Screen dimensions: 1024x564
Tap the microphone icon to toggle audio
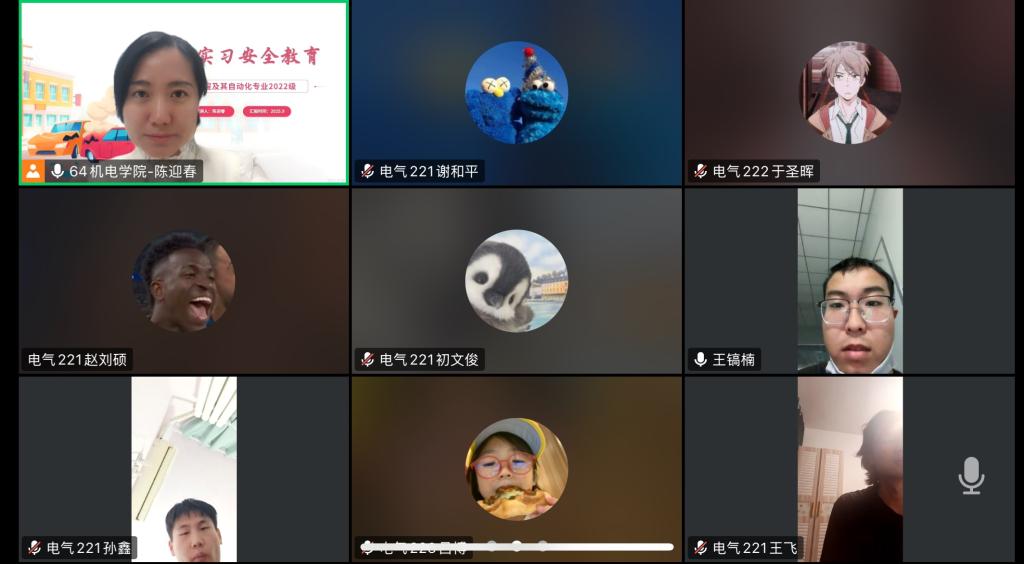click(971, 476)
